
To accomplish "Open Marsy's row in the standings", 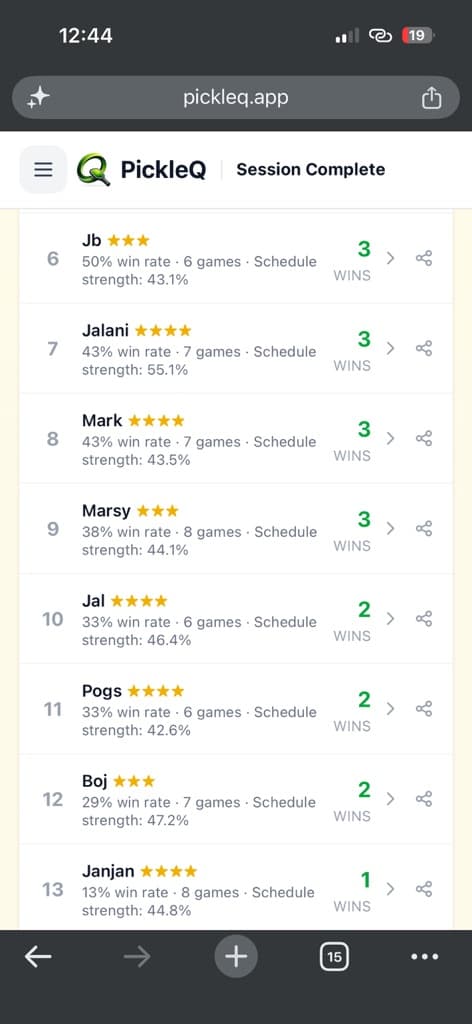I will [x=236, y=529].
